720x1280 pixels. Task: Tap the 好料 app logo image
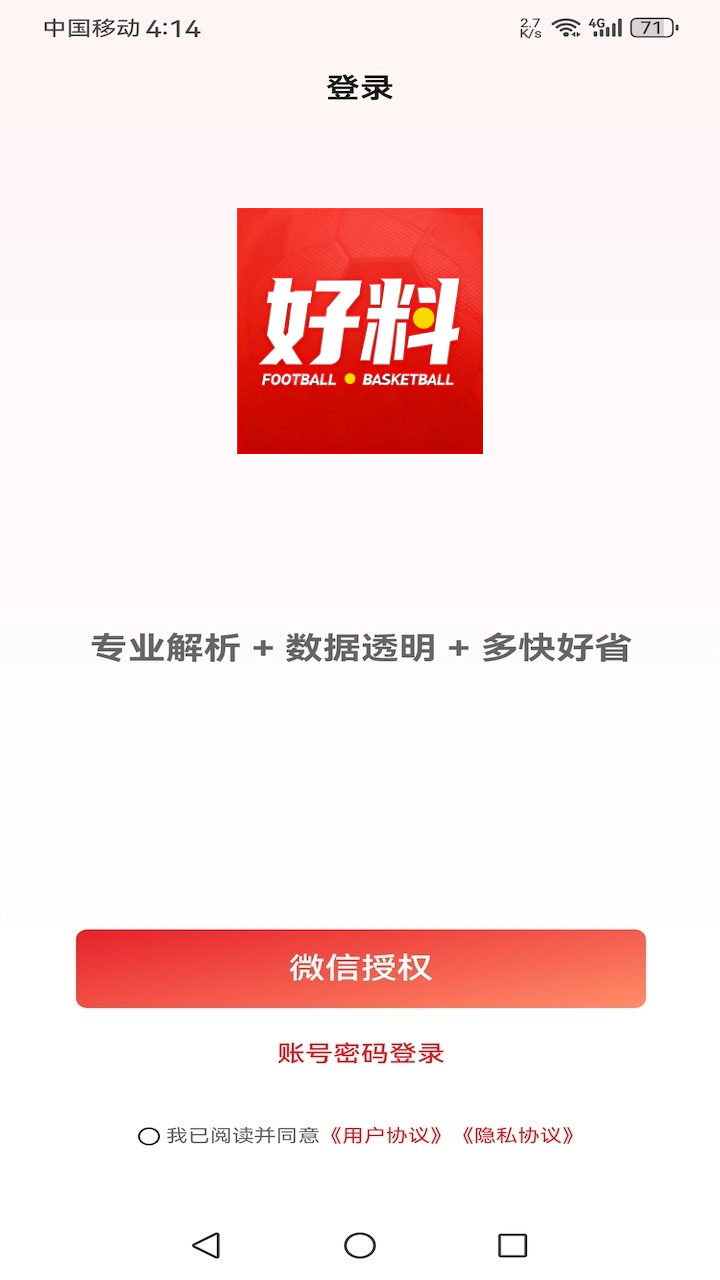point(359,331)
